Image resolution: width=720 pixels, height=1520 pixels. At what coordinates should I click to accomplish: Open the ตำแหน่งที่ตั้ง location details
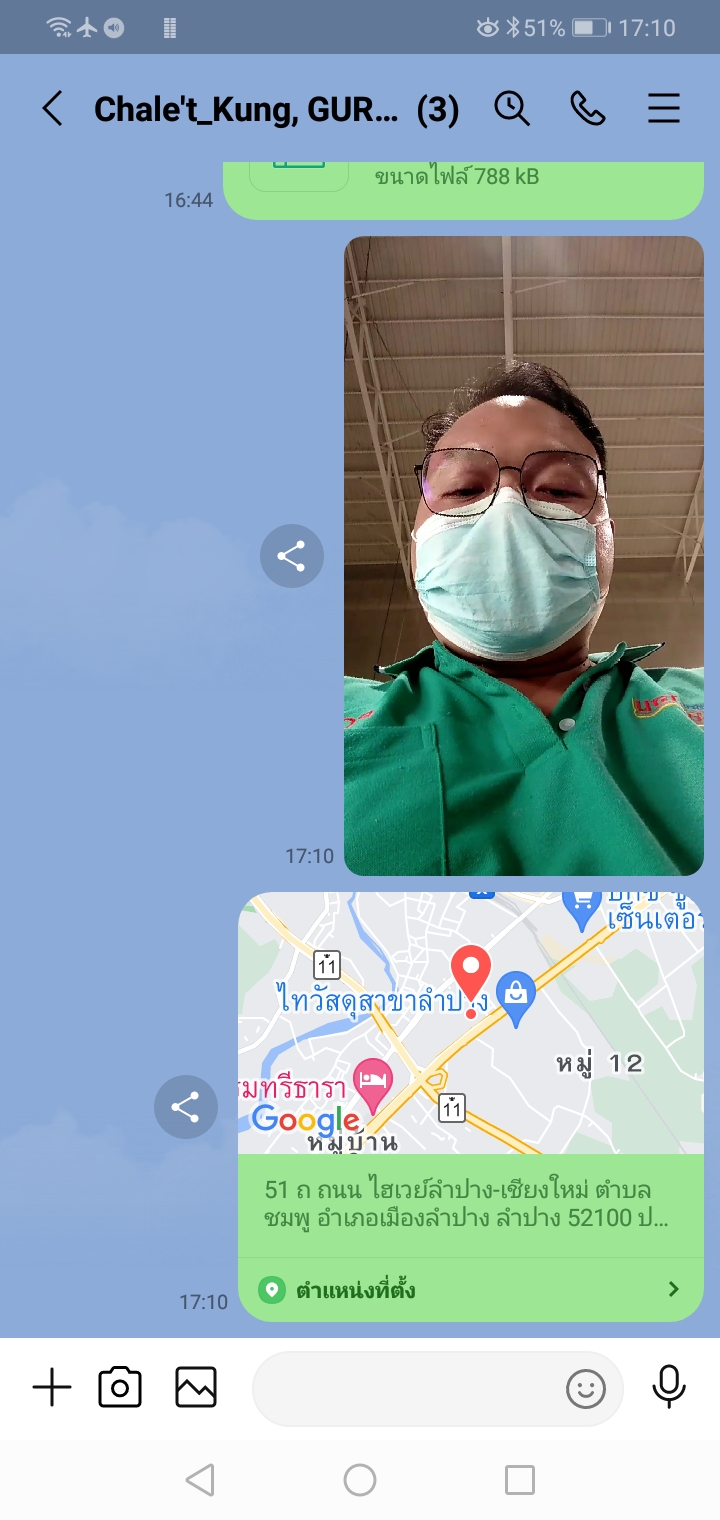click(x=470, y=1290)
